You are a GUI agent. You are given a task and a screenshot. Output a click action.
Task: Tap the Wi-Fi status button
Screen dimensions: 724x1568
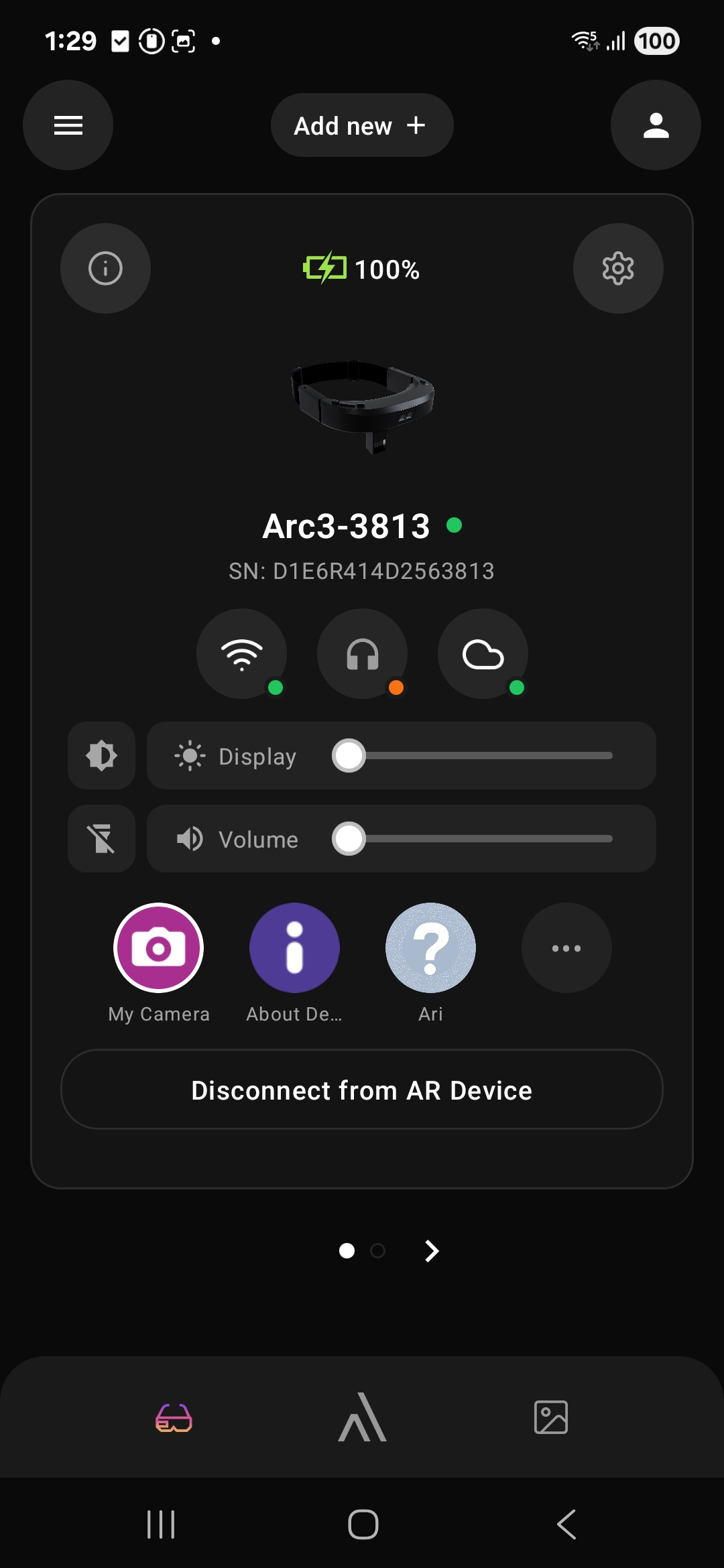click(241, 654)
